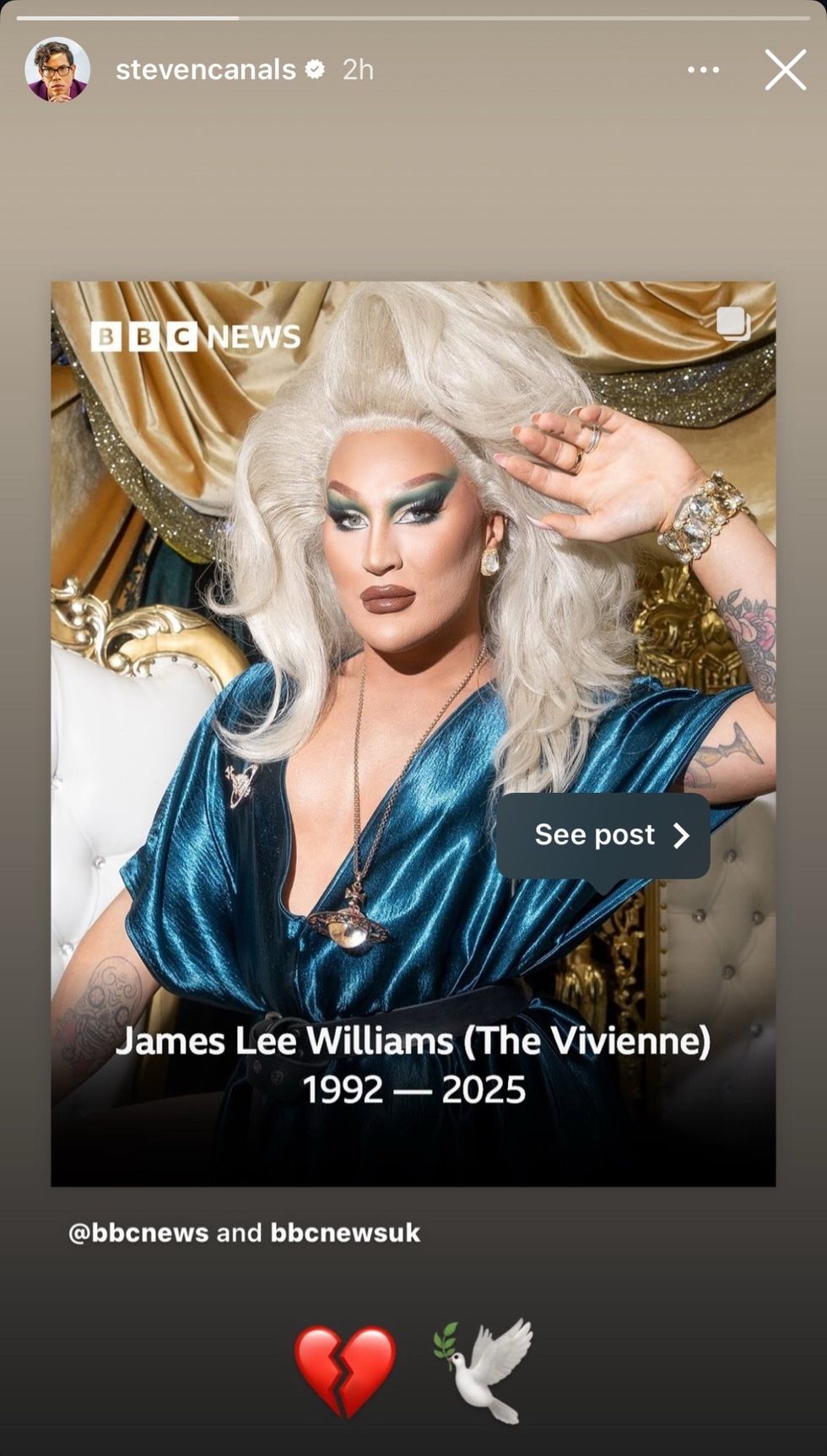Open the @bbcnews account mention
This screenshot has height=1456, width=827.
(x=138, y=1232)
